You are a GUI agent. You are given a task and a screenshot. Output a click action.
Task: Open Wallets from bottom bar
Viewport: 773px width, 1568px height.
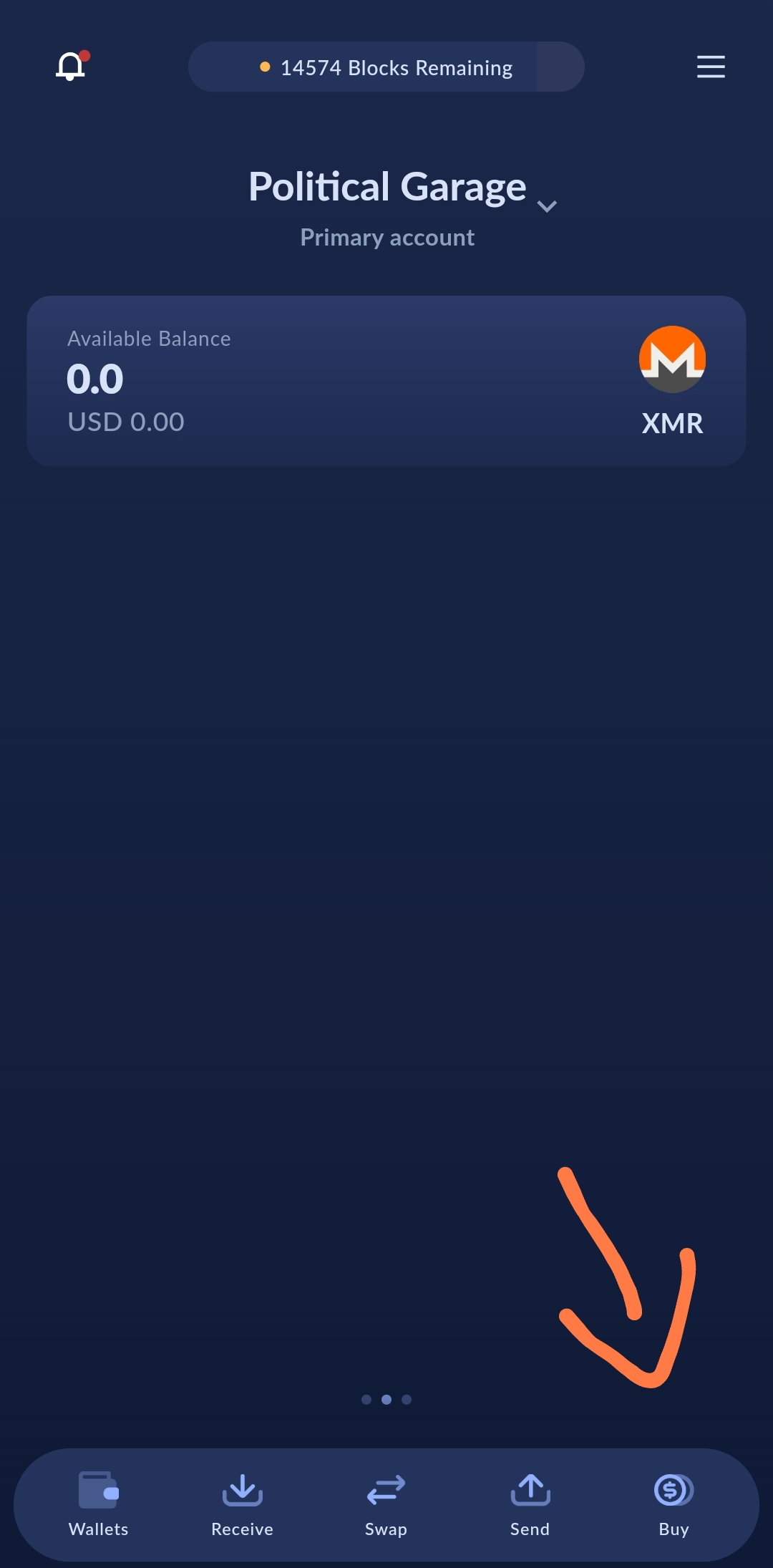tap(99, 1505)
